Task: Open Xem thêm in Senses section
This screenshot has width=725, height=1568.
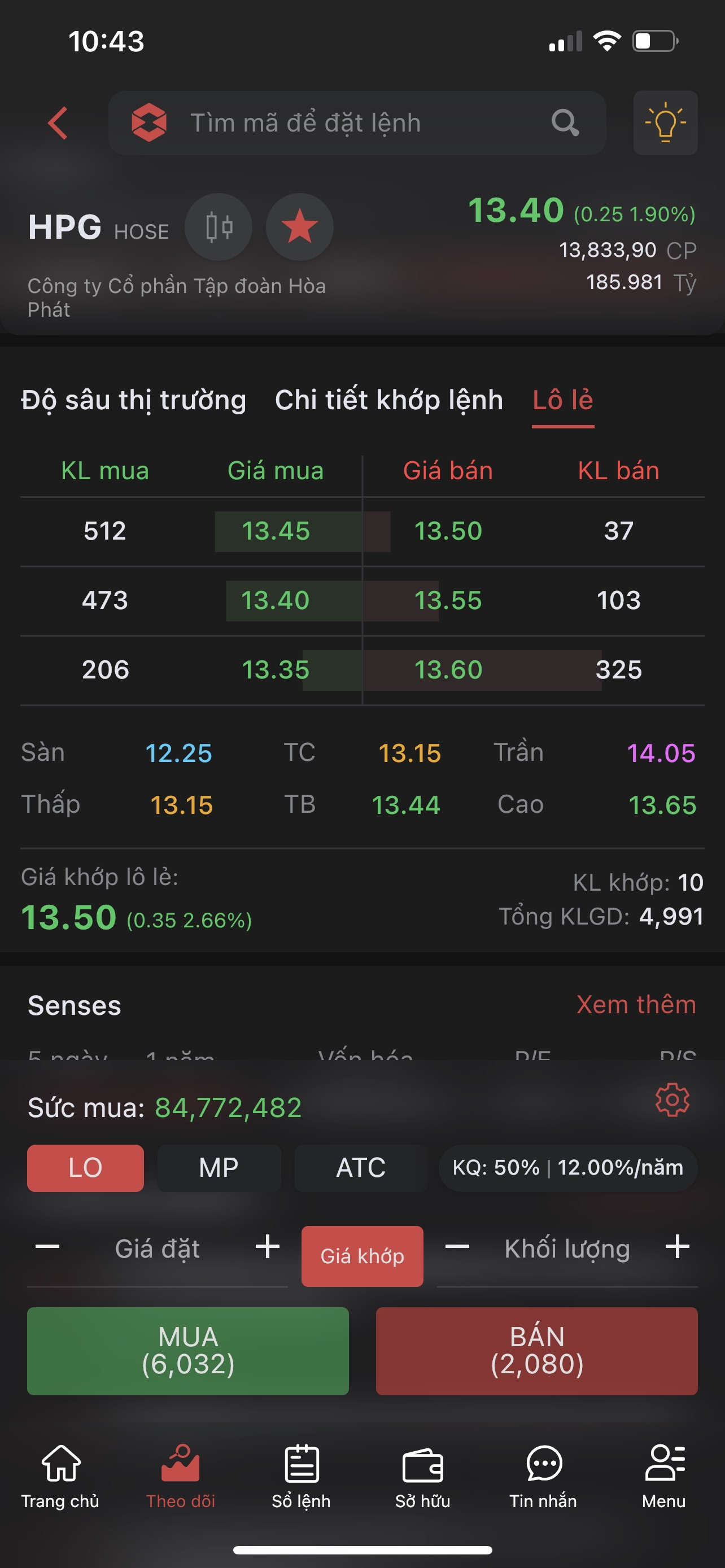Action: click(636, 1004)
